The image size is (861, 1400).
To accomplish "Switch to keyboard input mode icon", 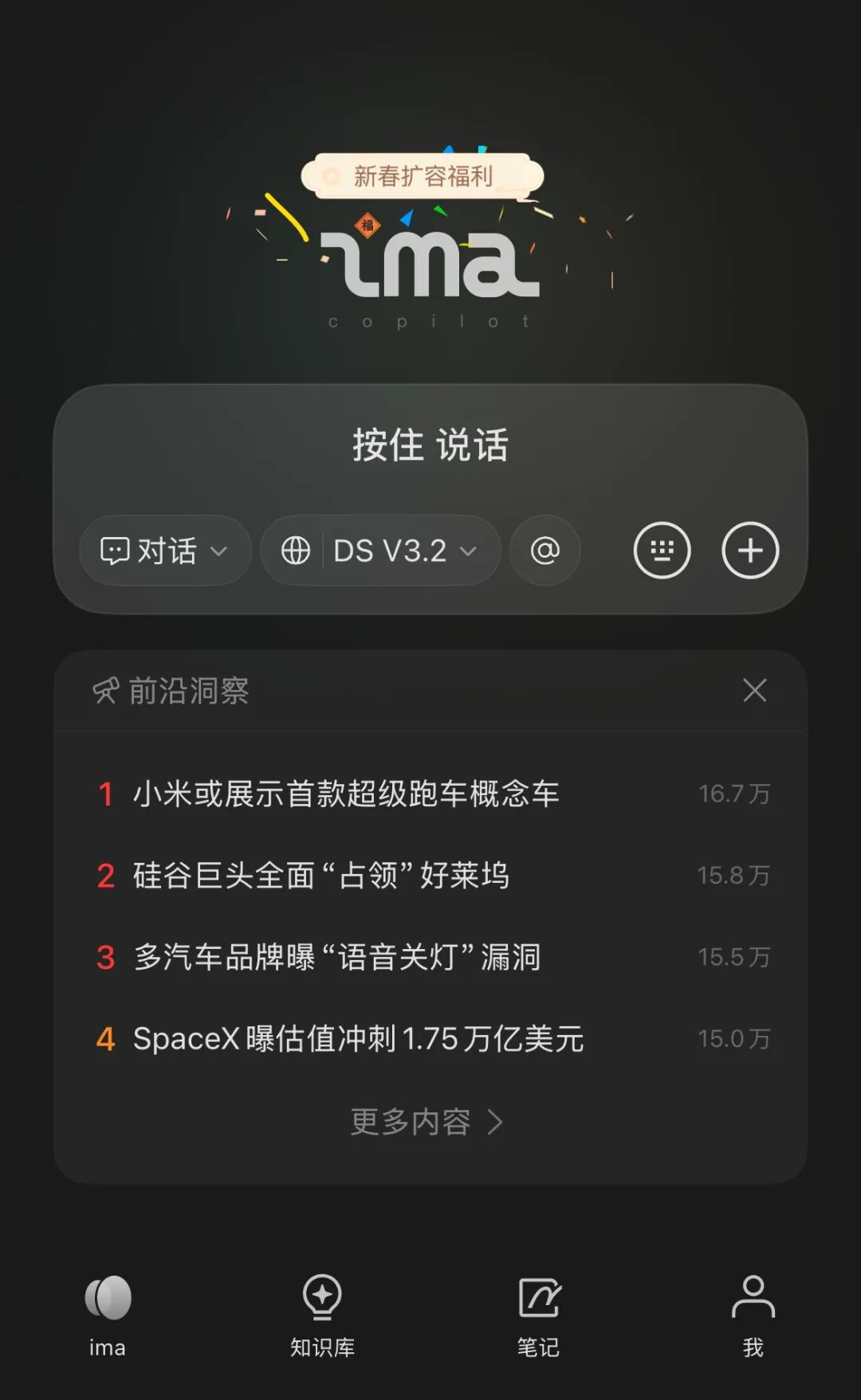I will click(662, 550).
